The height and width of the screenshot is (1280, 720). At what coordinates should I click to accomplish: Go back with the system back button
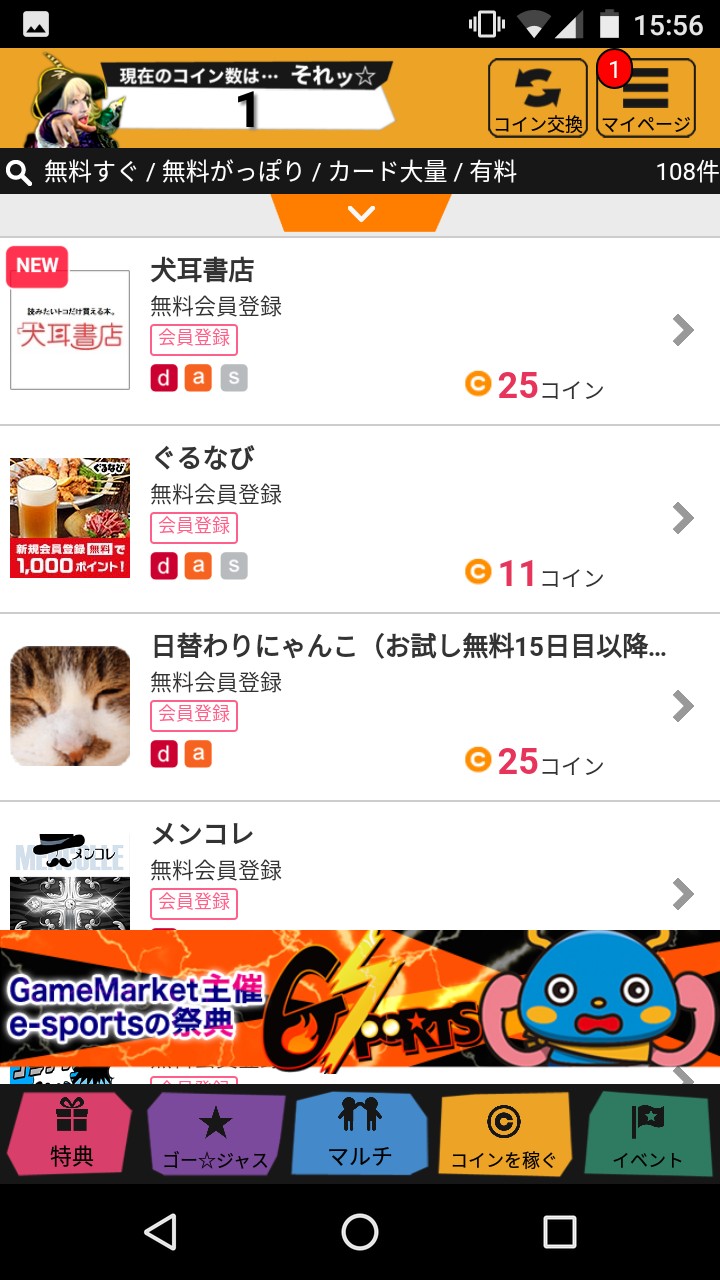pos(161,1232)
